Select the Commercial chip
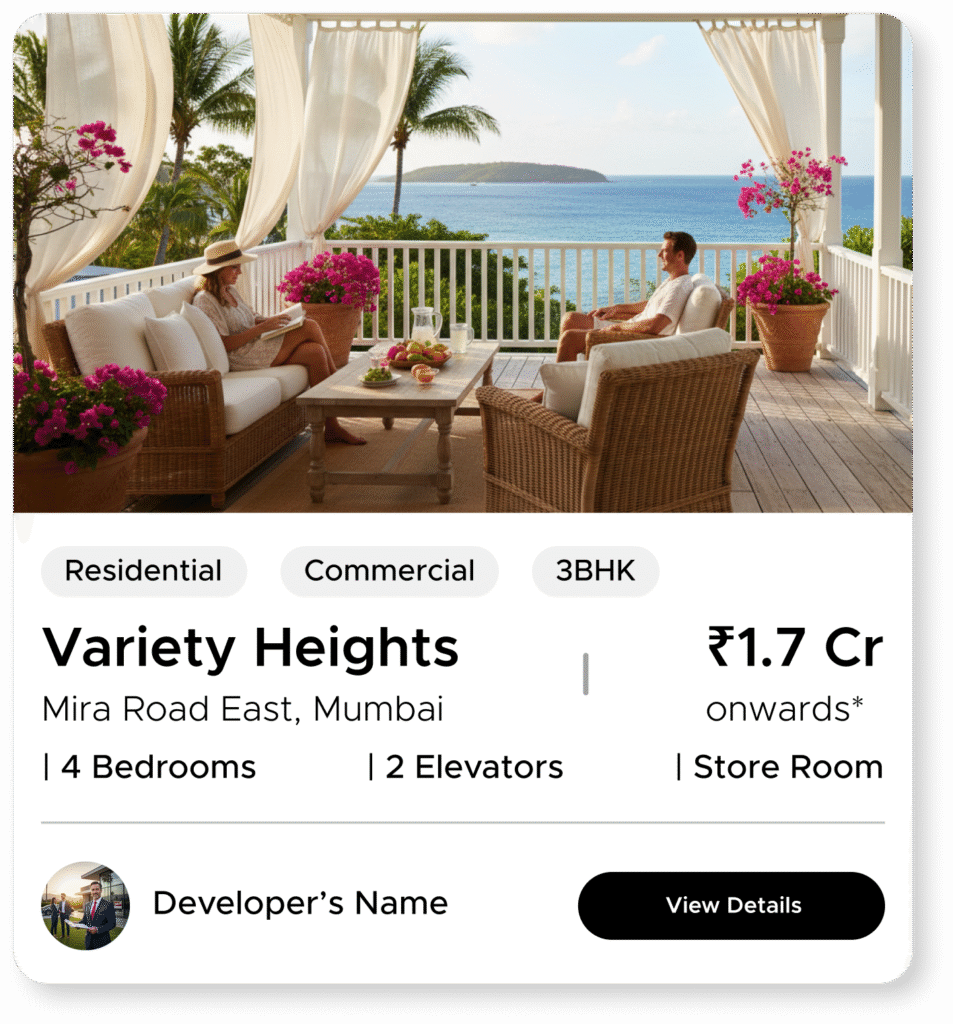This screenshot has width=953, height=1024. [389, 571]
